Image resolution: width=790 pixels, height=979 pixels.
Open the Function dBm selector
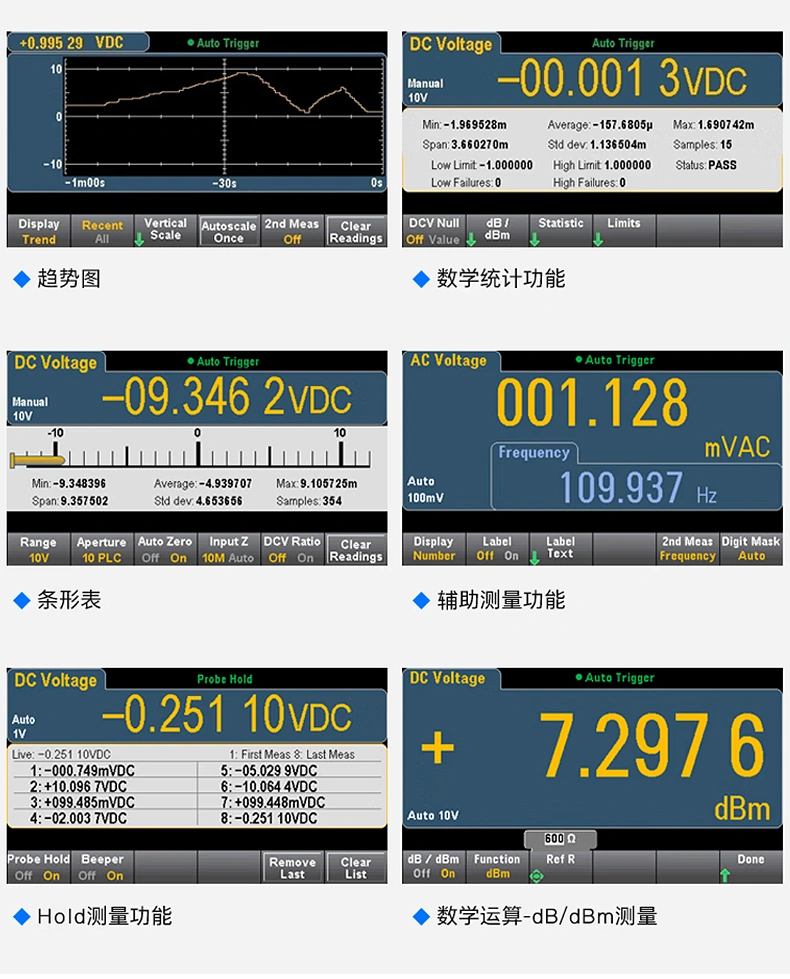[497, 866]
